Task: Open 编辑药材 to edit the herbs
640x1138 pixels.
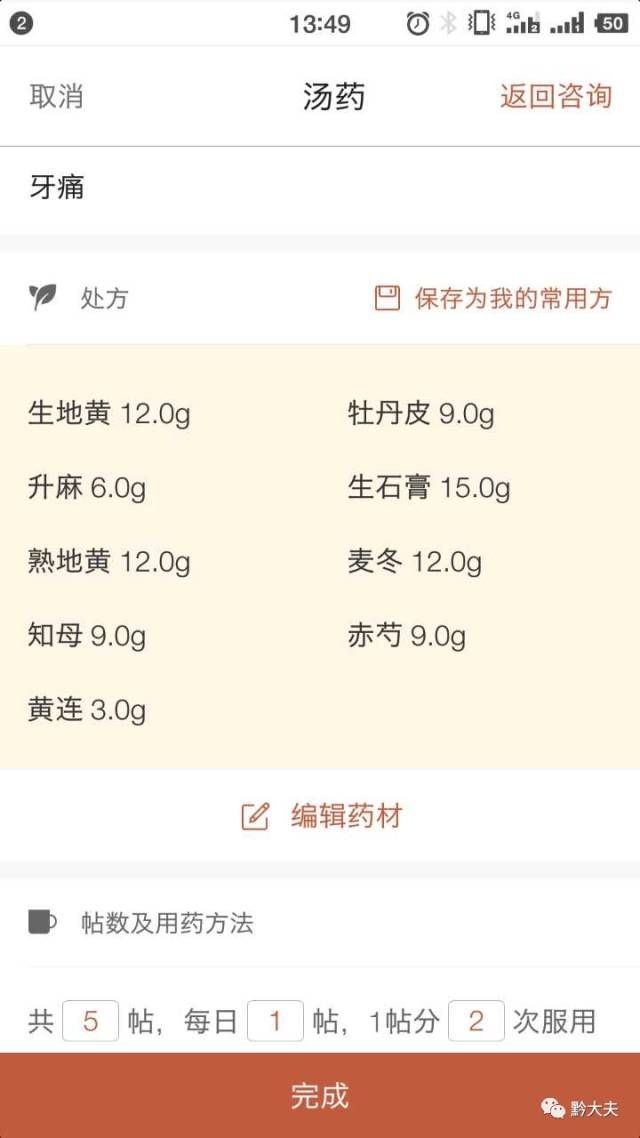Action: 320,816
